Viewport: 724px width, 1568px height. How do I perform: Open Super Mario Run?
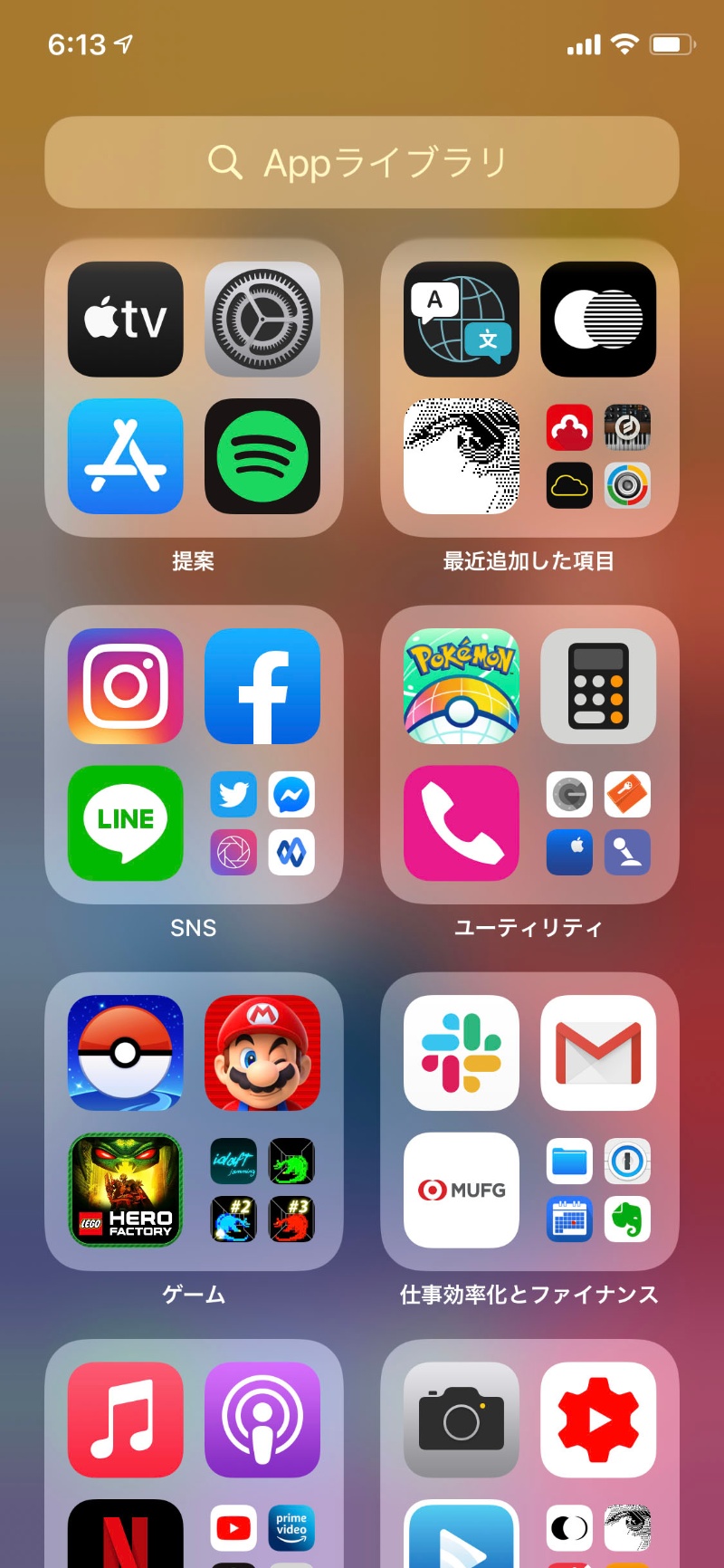click(x=262, y=1053)
